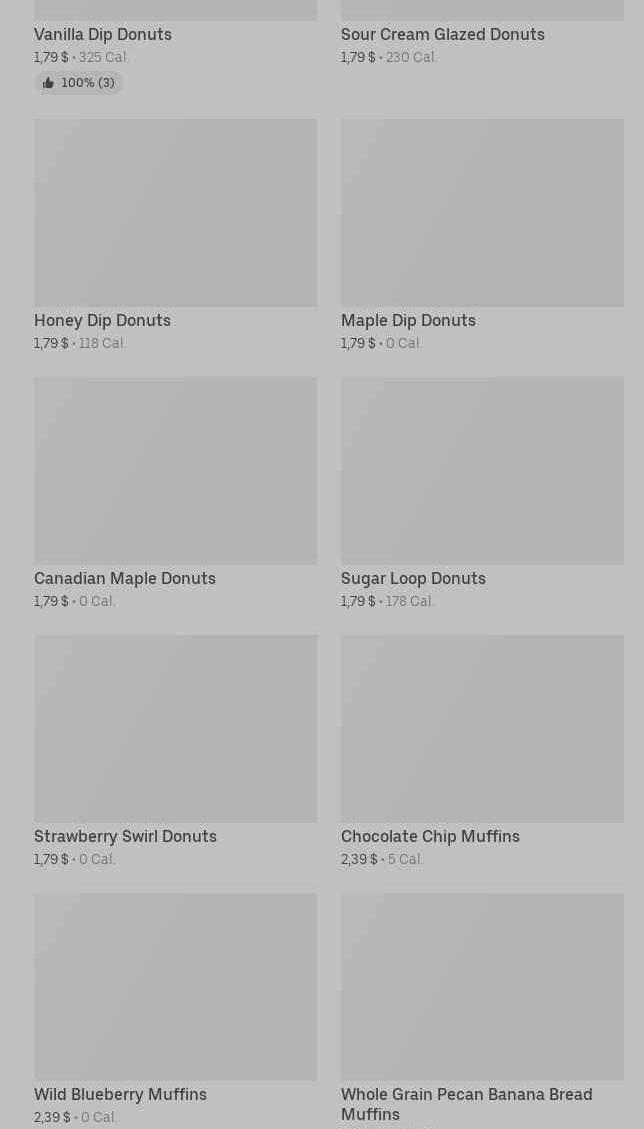Open the Vanilla Dip Donuts item
The width and height of the screenshot is (644, 1129).
pos(175,47)
